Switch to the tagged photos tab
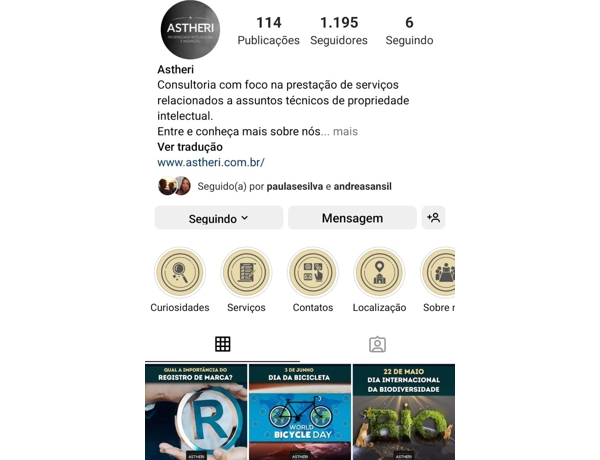This screenshot has width=600, height=460. click(377, 344)
